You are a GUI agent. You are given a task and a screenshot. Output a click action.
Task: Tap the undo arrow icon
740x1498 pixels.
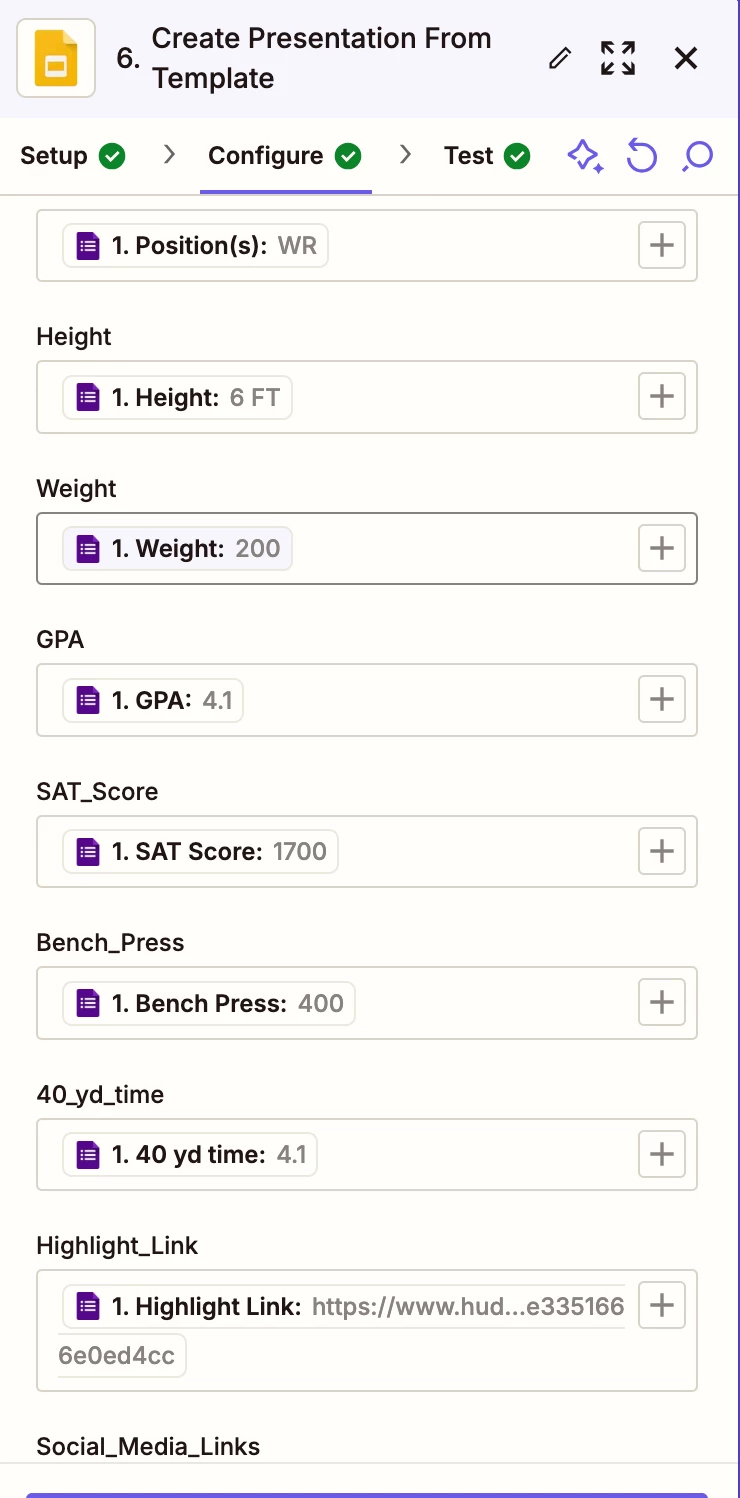pos(642,156)
